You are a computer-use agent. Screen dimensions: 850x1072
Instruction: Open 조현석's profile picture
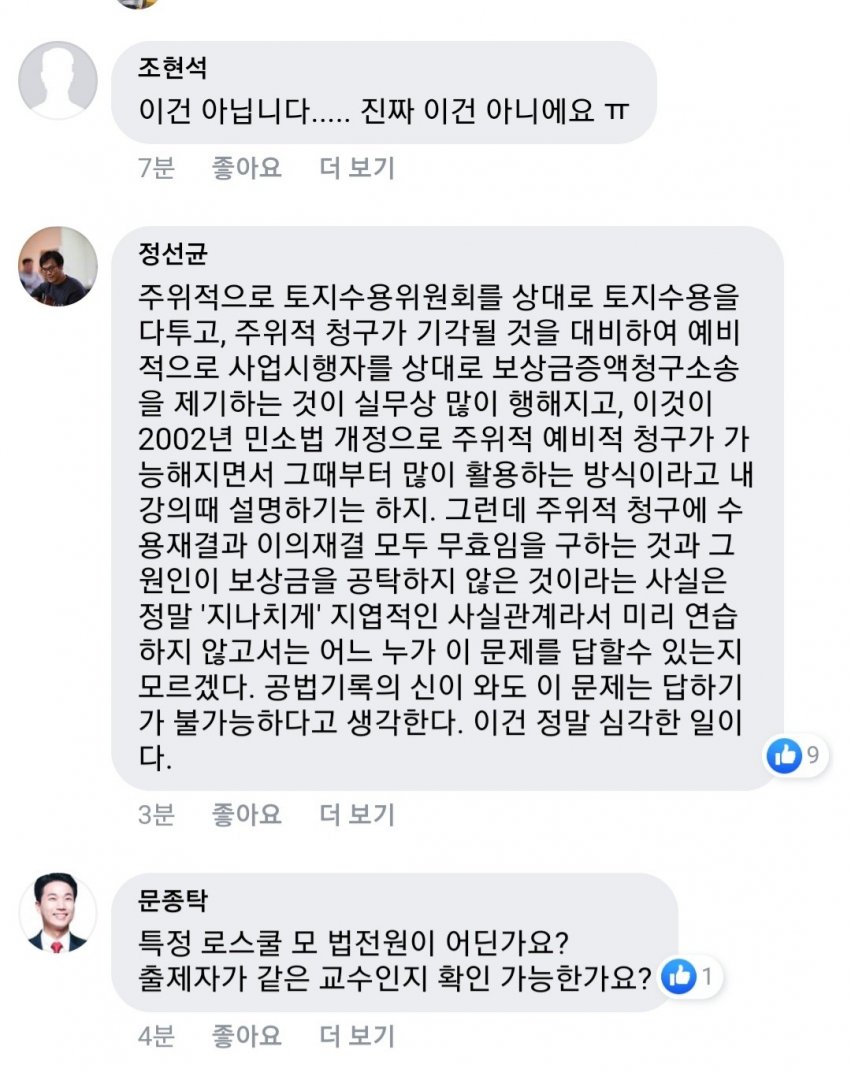[x=59, y=80]
